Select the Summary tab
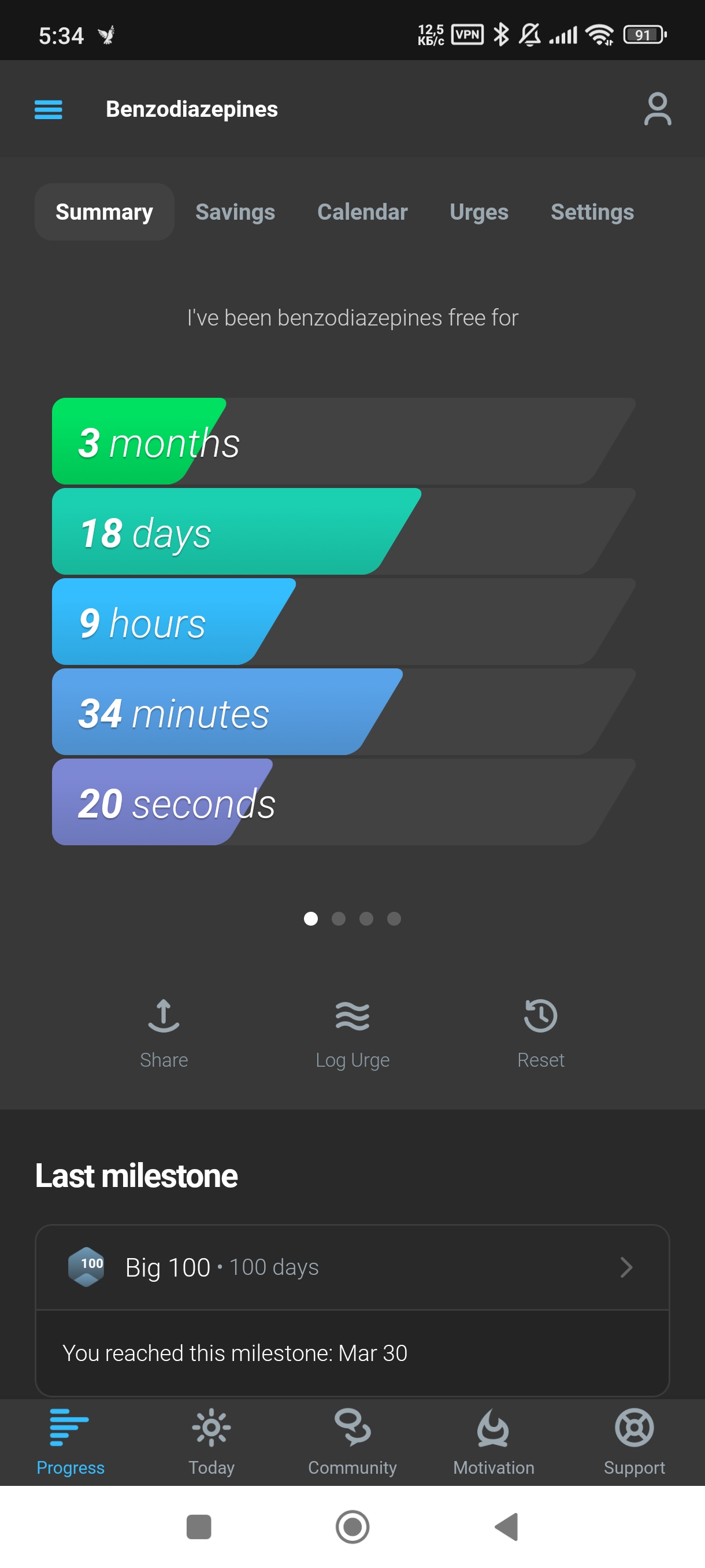705x1568 pixels. (105, 212)
